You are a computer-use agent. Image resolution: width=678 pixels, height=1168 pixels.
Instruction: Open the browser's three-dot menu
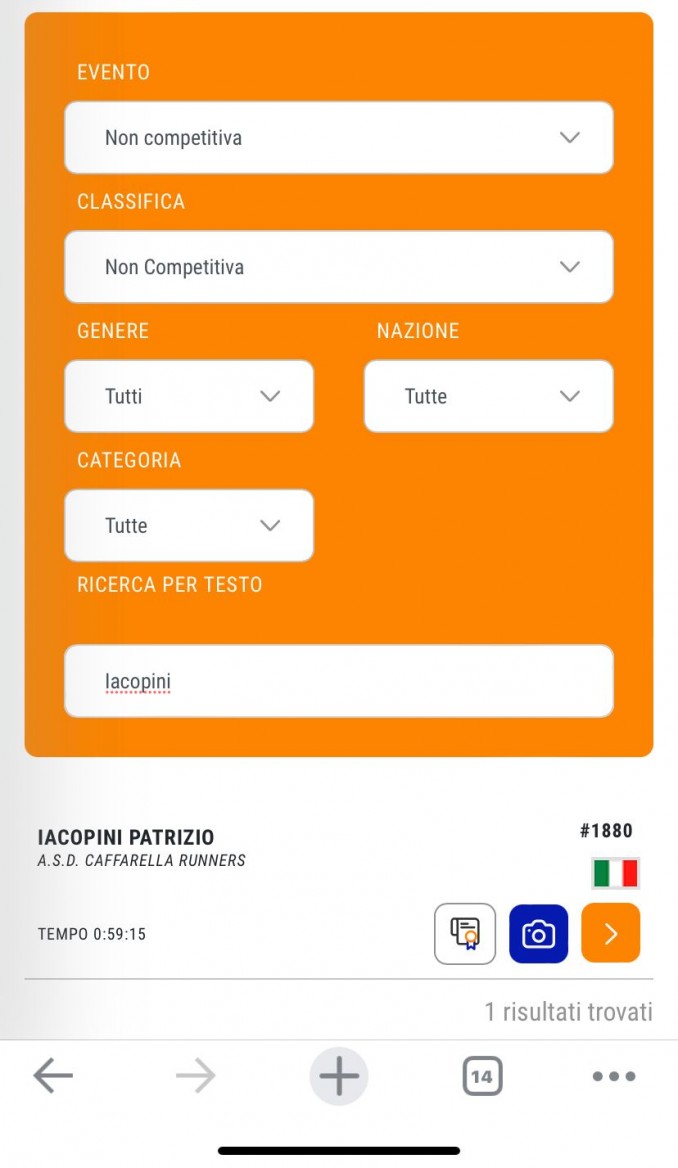pyautogui.click(x=614, y=1076)
